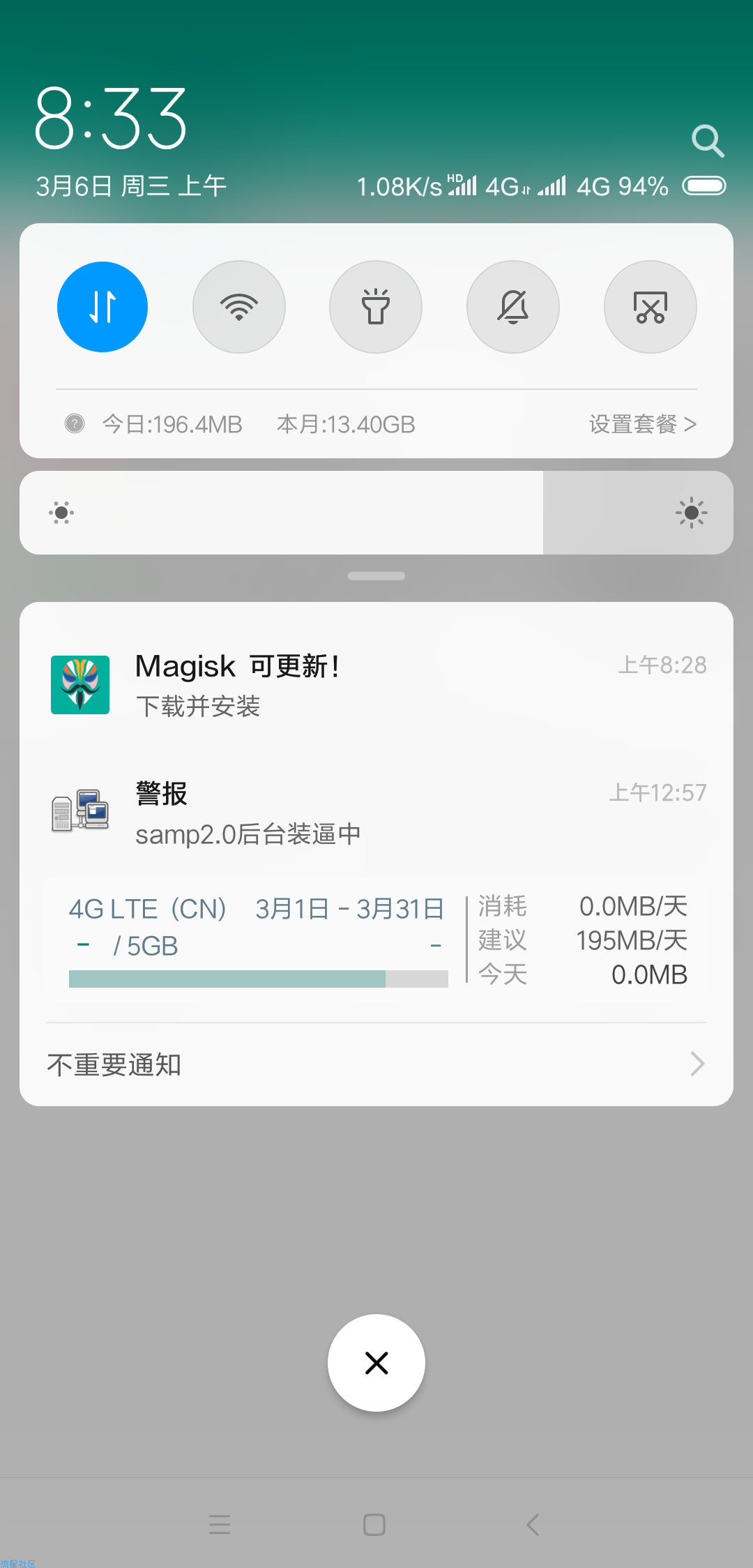Turn on the flashlight
Image resolution: width=753 pixels, height=1568 pixels.
click(376, 307)
